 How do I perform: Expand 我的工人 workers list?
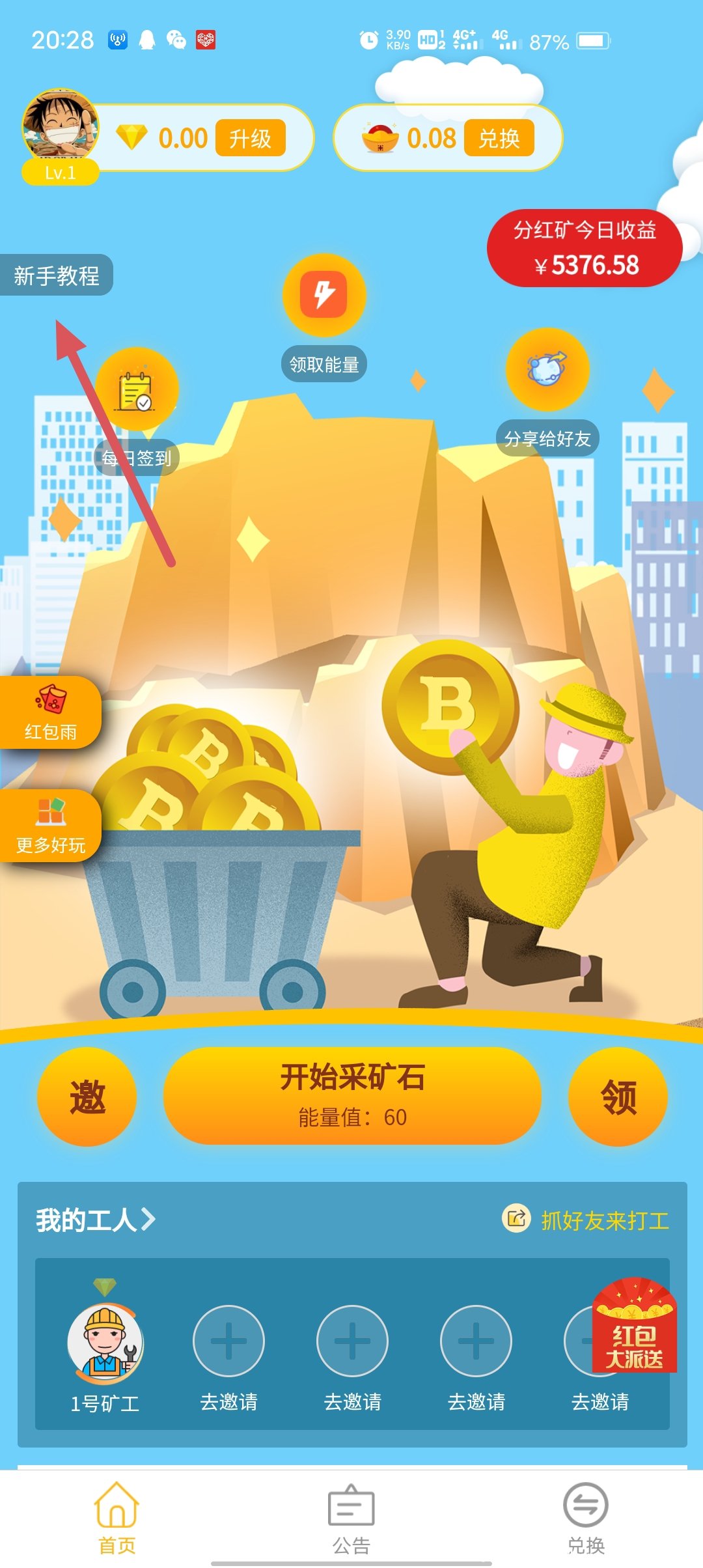pos(96,1220)
